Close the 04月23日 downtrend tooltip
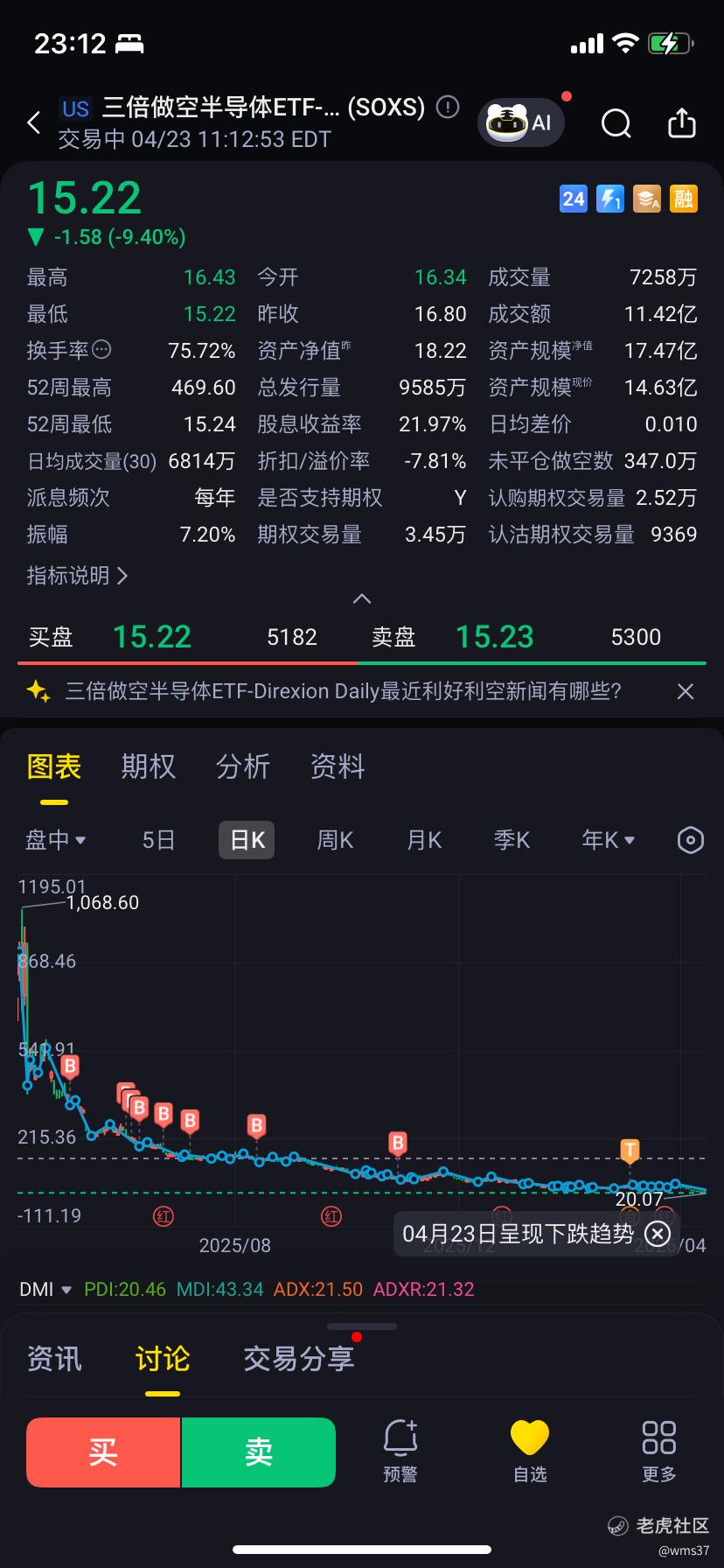The width and height of the screenshot is (724, 1568). pyautogui.click(x=658, y=1234)
